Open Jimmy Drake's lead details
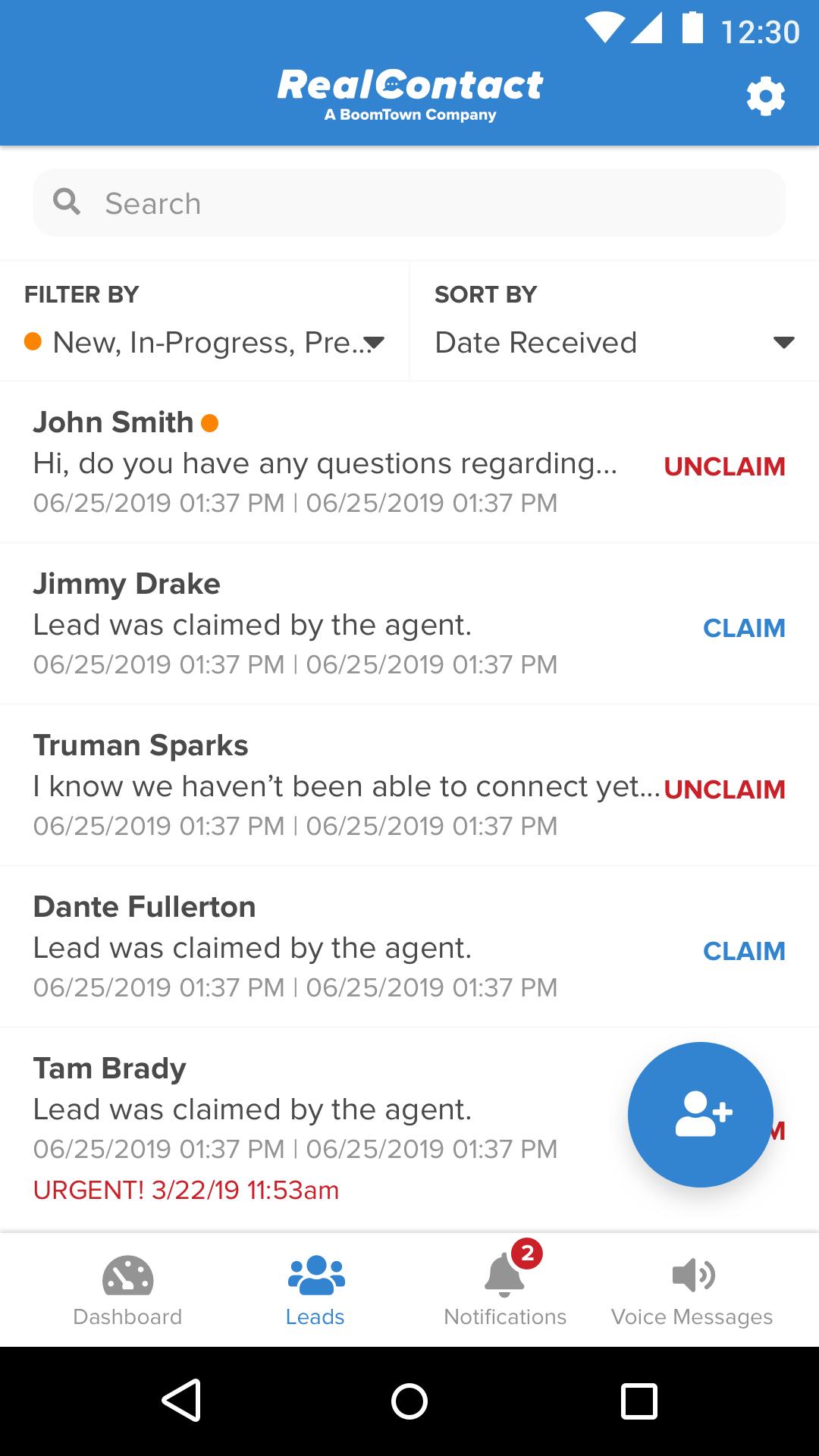The width and height of the screenshot is (819, 1456). tap(303, 623)
